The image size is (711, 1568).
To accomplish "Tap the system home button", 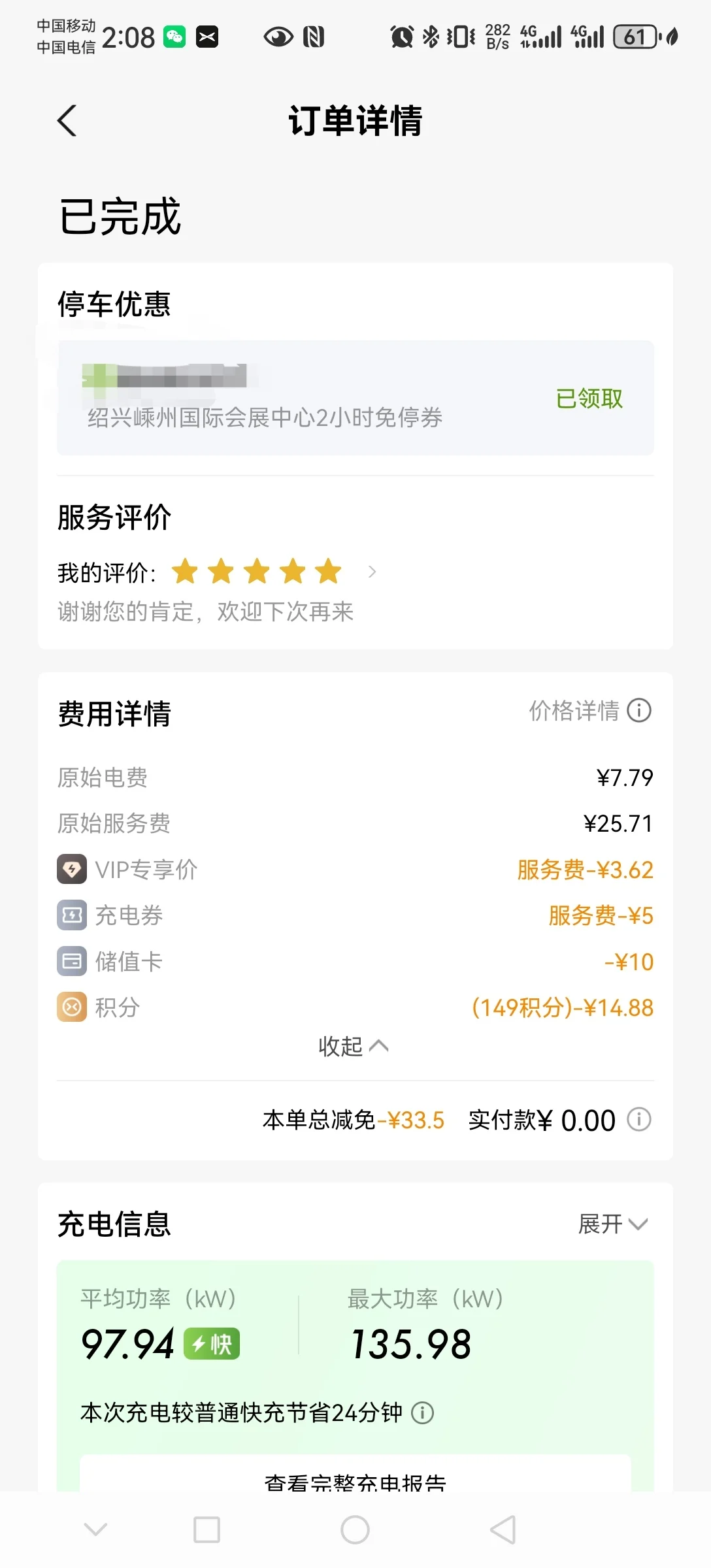I will coord(355,1529).
